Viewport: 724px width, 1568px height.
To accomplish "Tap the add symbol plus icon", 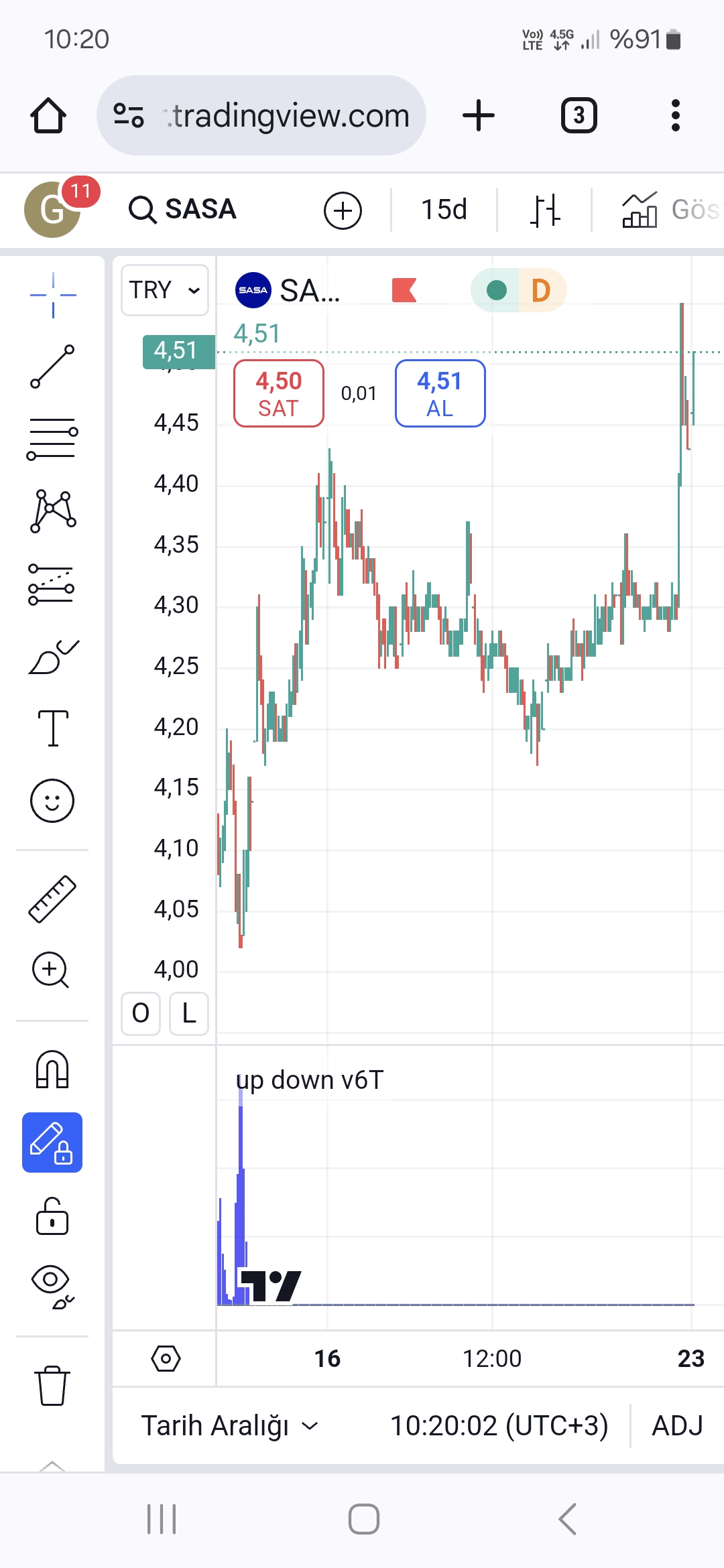I will [x=343, y=210].
